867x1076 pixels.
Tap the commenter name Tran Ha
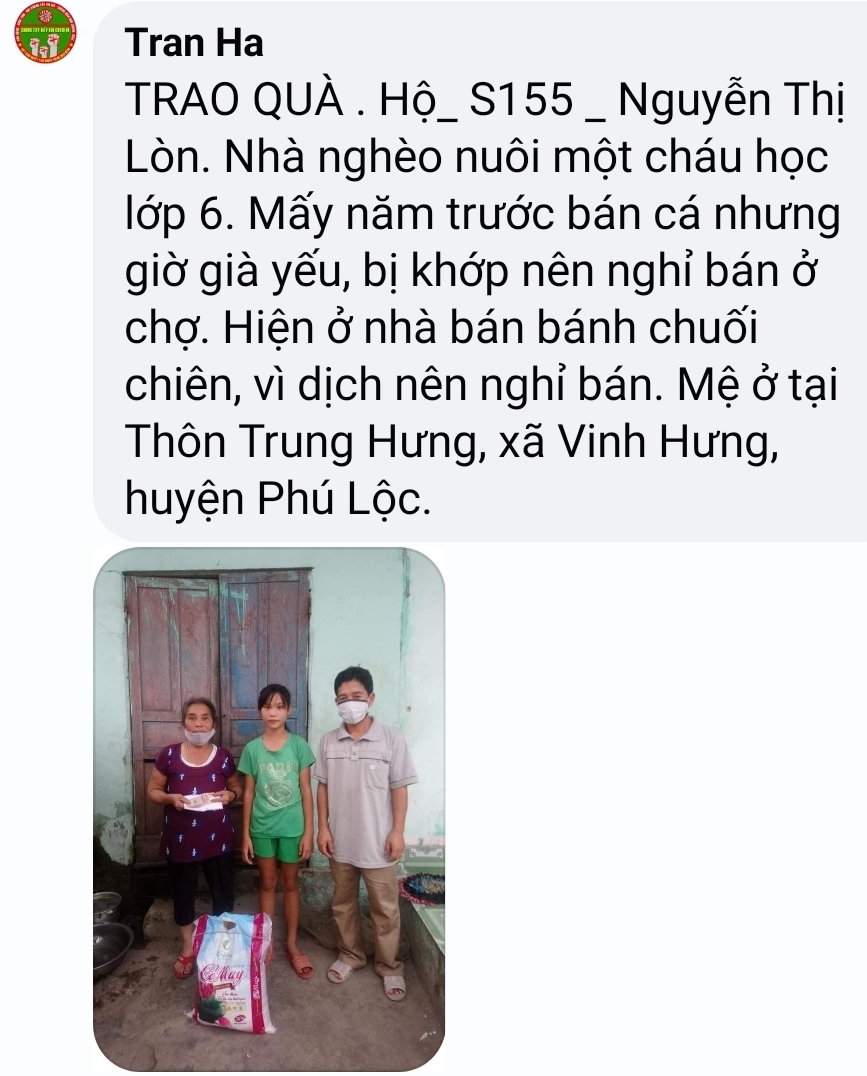(196, 43)
